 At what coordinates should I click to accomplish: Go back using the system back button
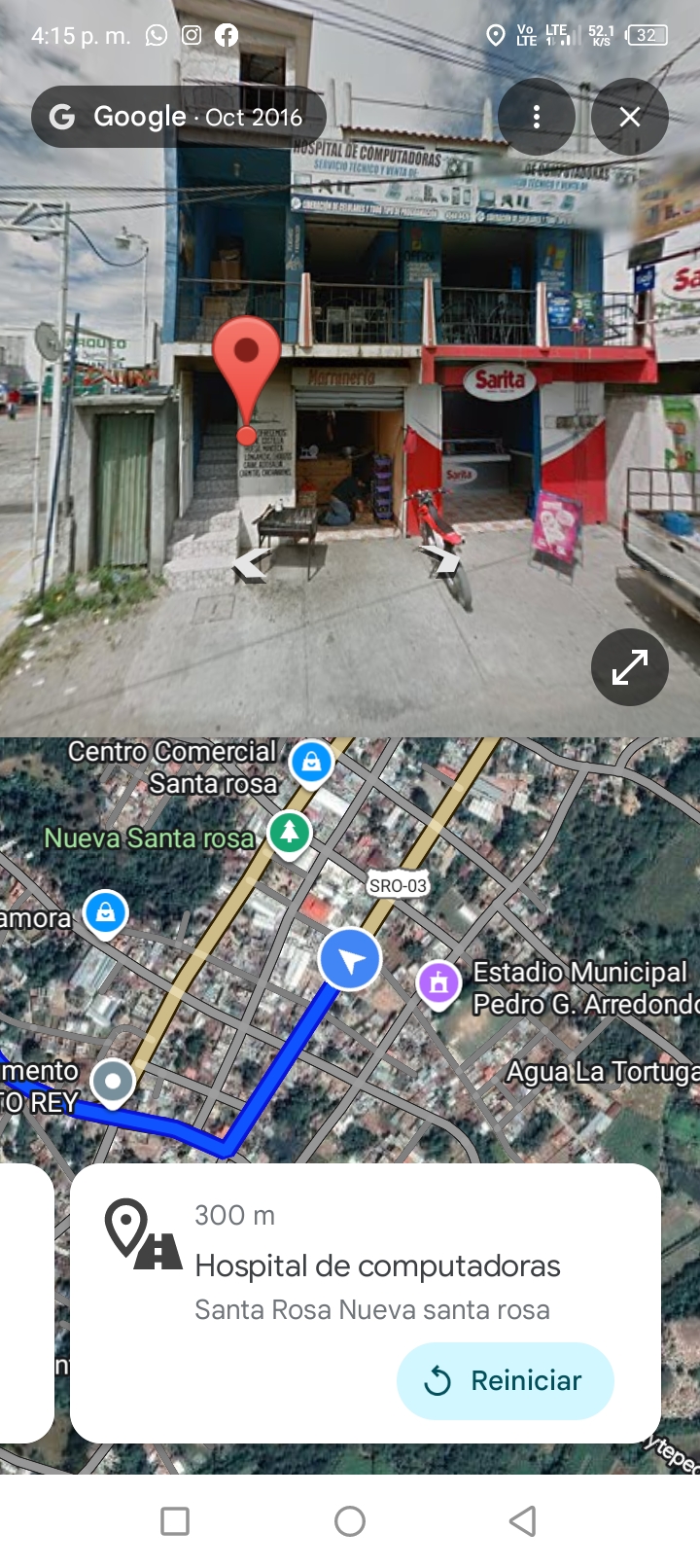point(523,1520)
